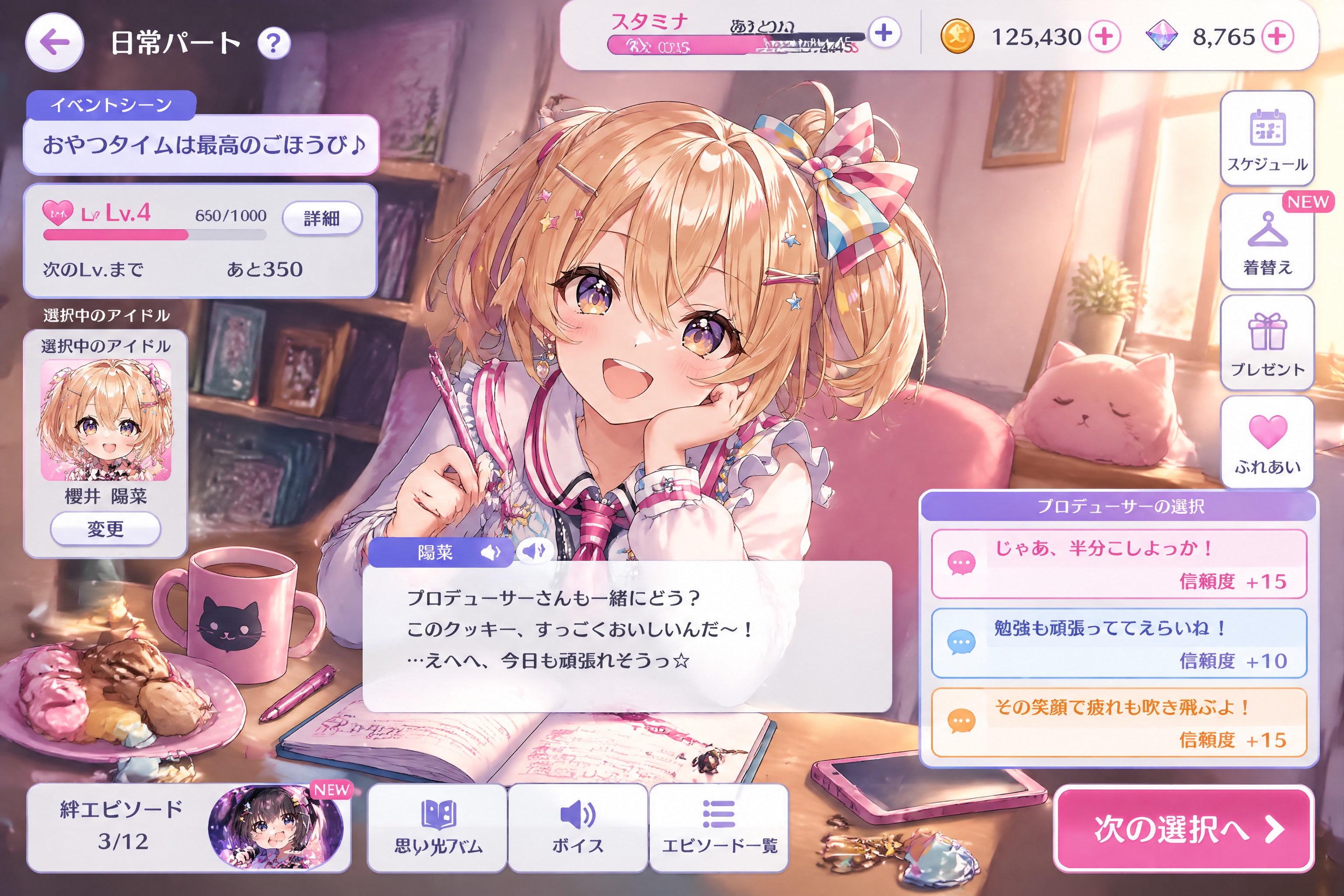Open the スケジュール menu
Viewport: 1344px width, 896px height.
point(1267,139)
